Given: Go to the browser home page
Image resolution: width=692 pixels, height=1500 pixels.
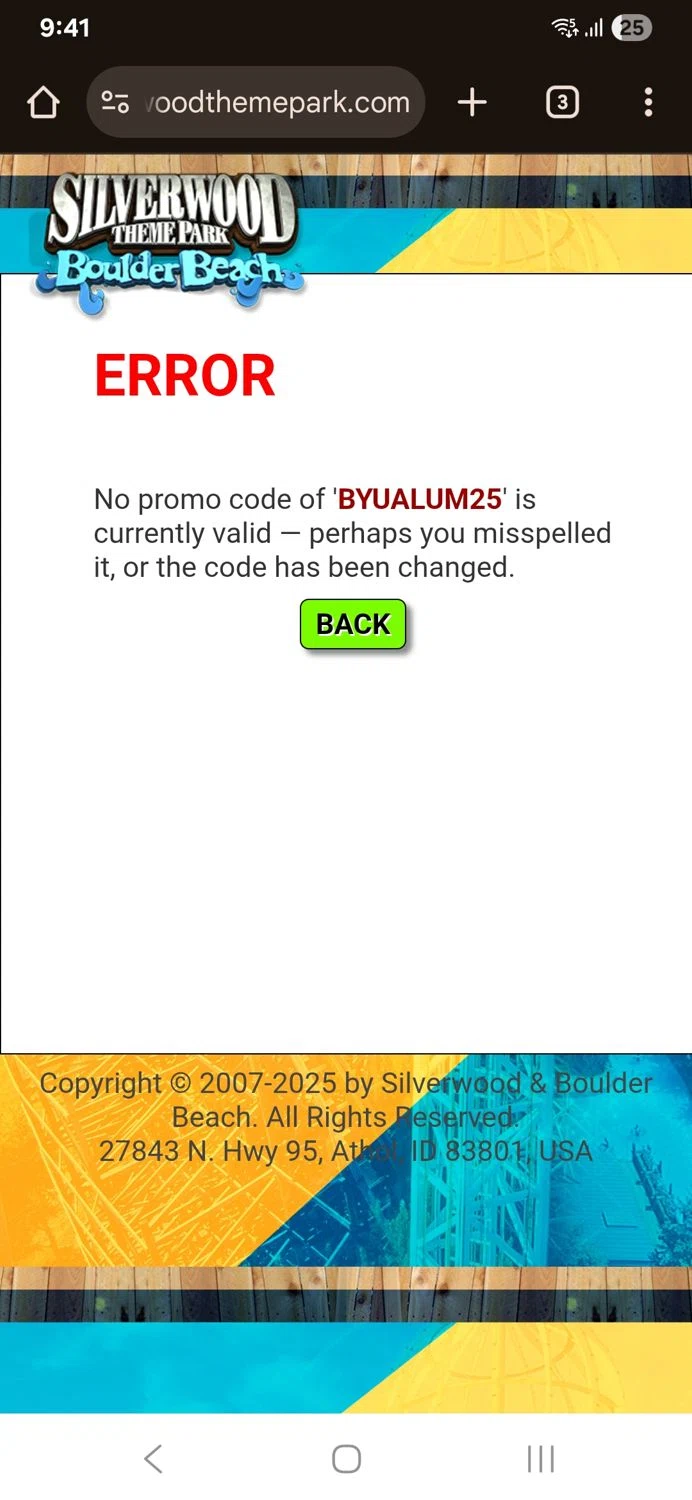Looking at the screenshot, I should [43, 102].
